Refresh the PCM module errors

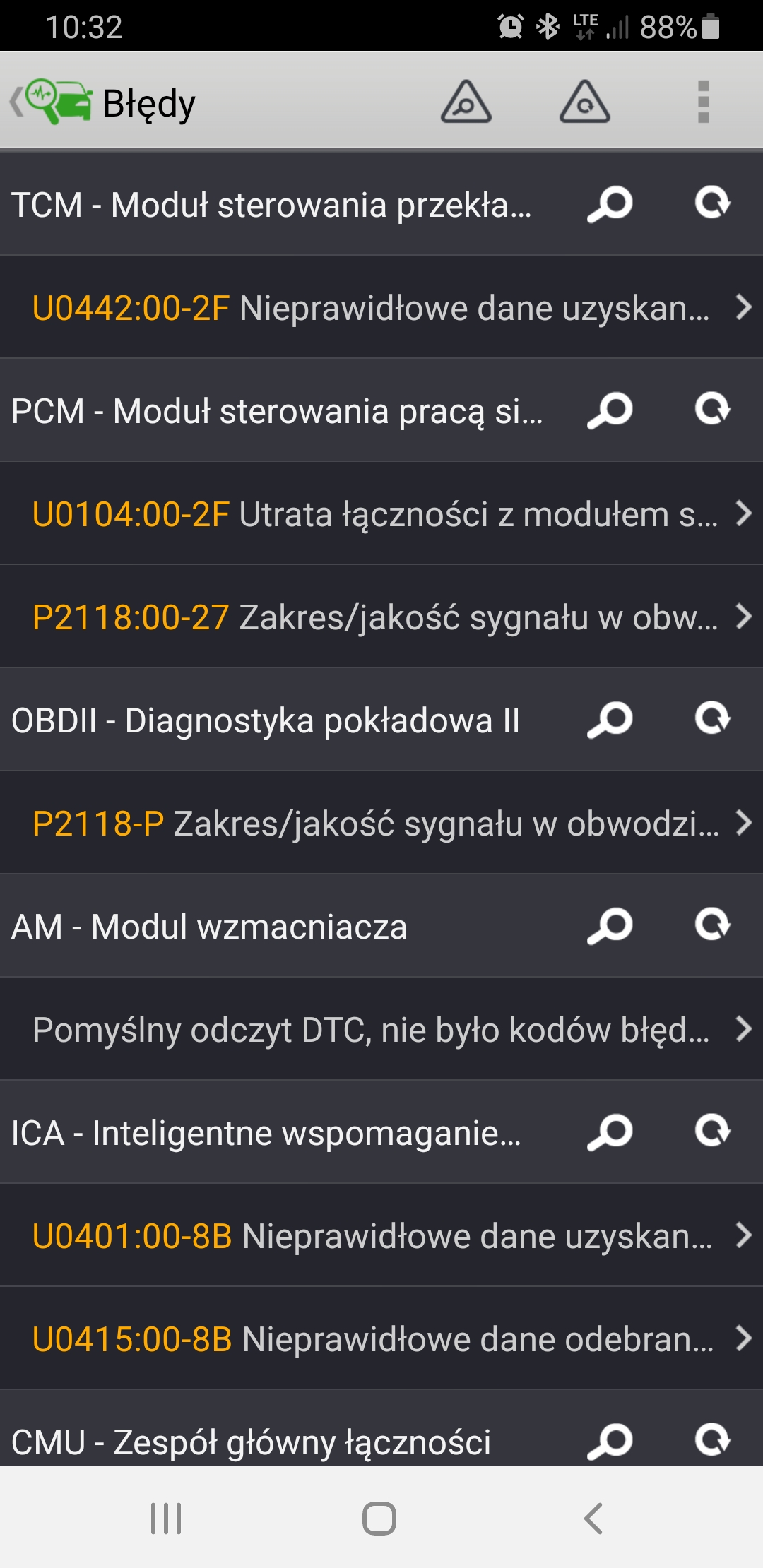coord(712,410)
